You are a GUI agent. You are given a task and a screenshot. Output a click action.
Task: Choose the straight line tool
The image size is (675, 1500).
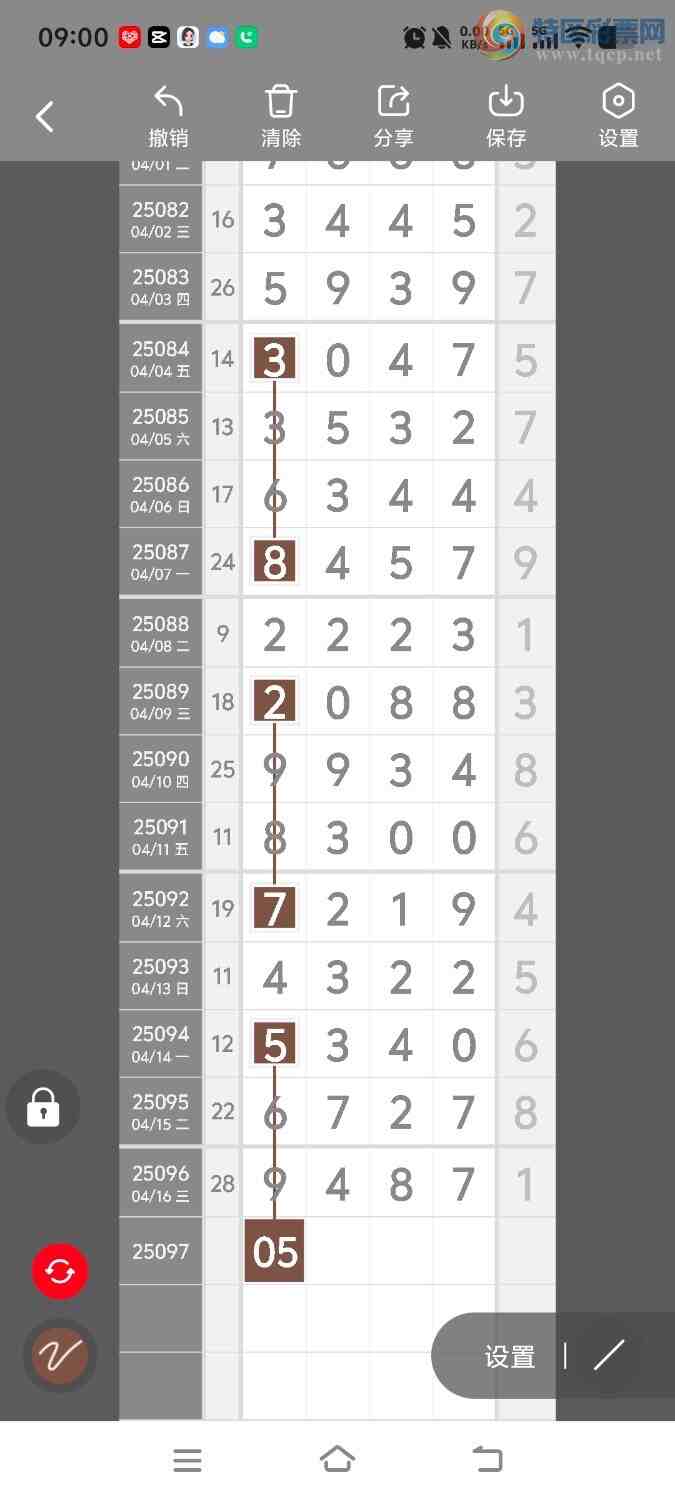[609, 1355]
